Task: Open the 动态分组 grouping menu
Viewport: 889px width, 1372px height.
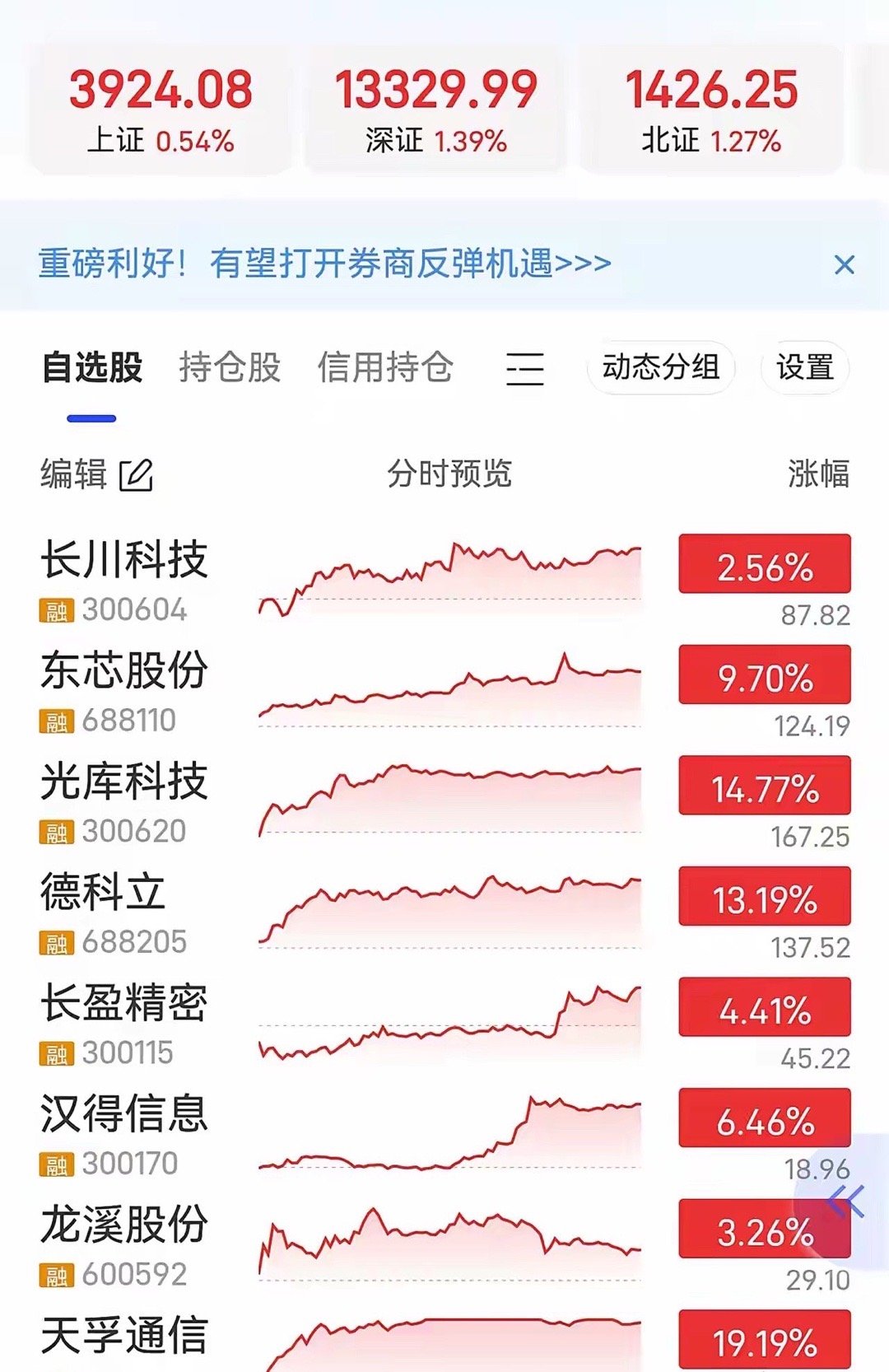Action: [661, 368]
